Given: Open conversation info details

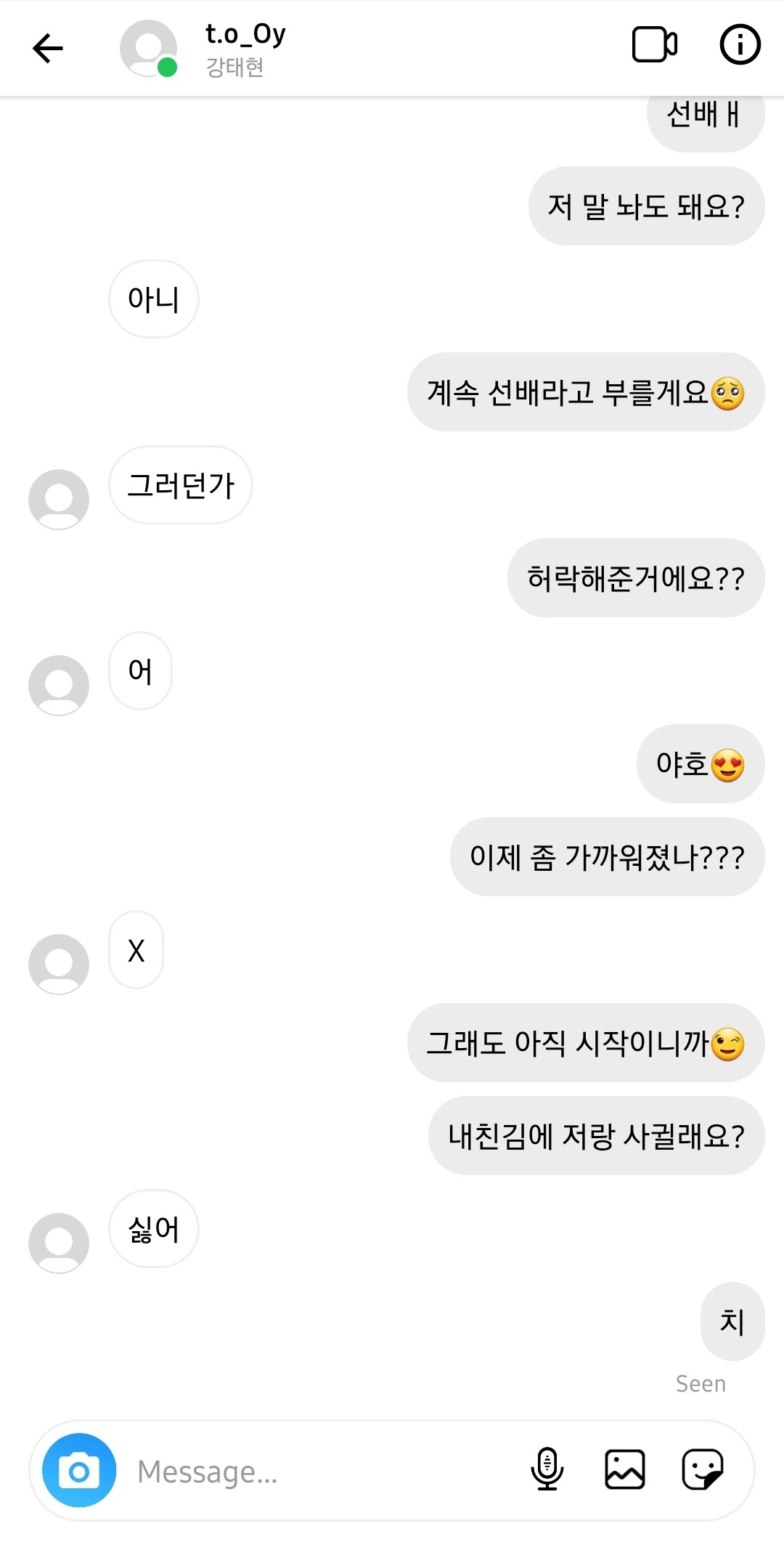Looking at the screenshot, I should 740,45.
